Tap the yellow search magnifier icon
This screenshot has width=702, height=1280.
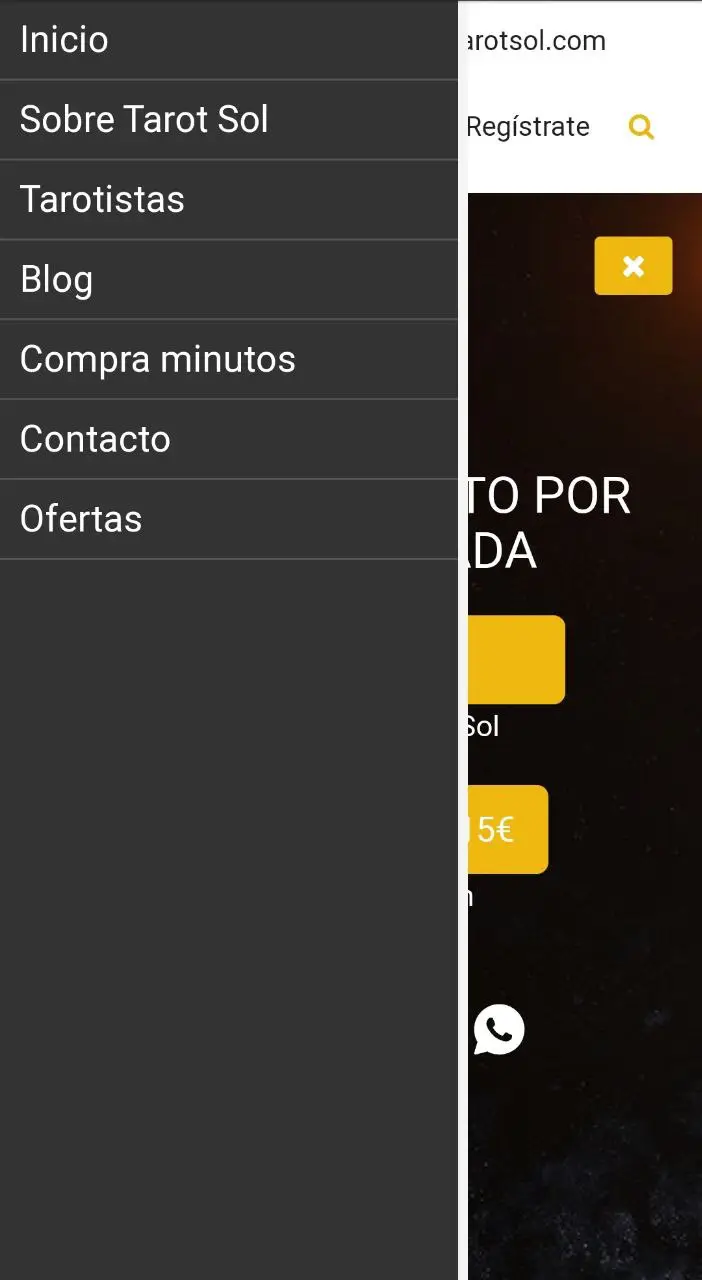point(641,127)
